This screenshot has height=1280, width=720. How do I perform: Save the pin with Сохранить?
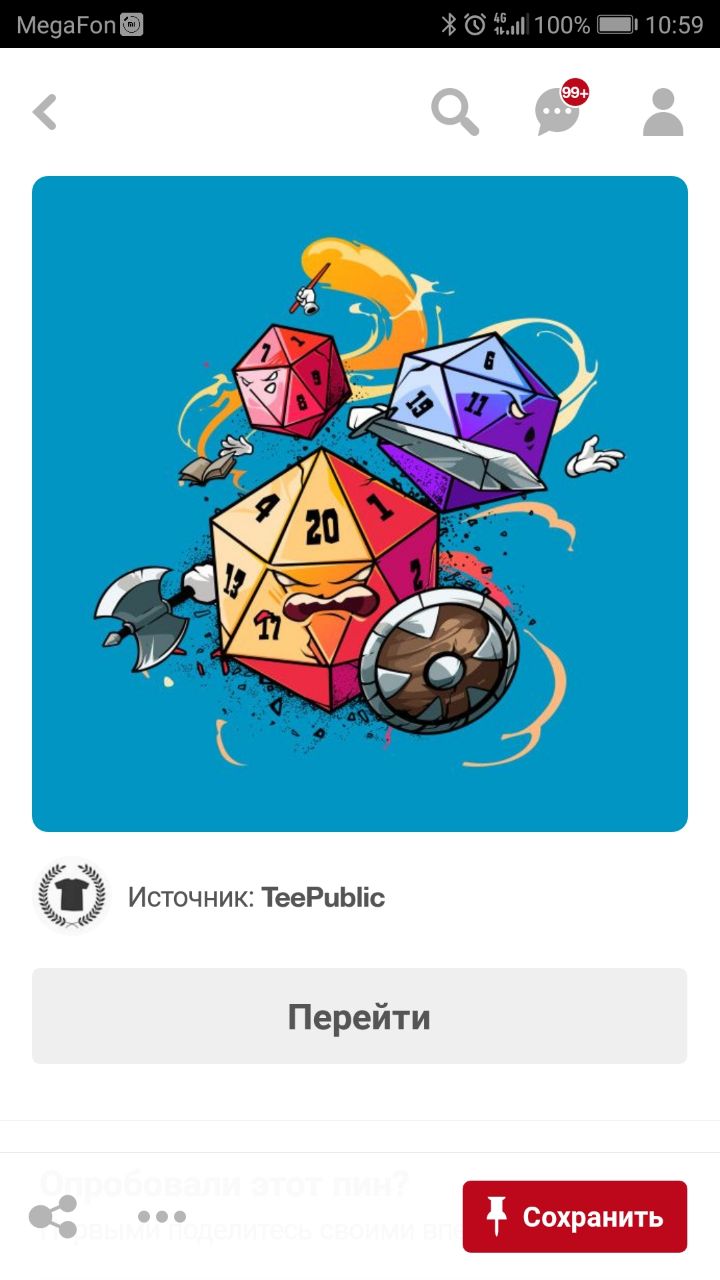click(574, 1216)
